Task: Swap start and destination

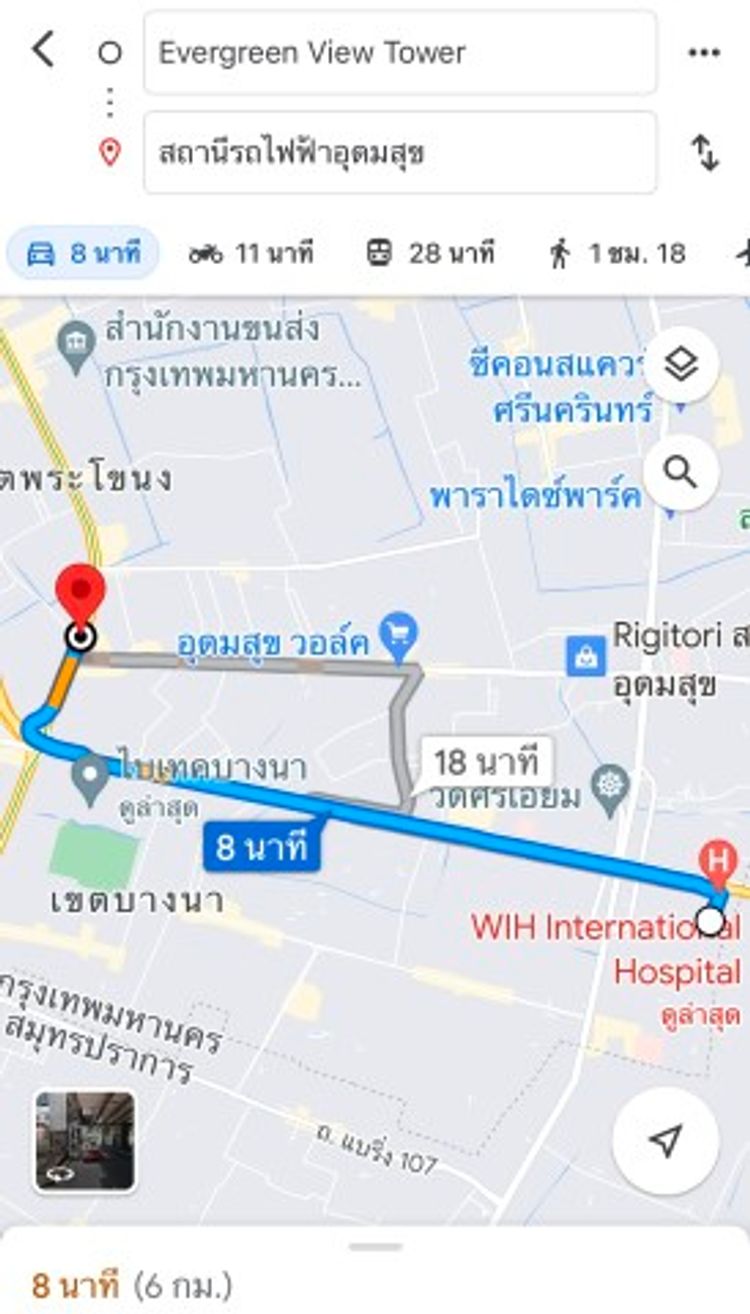Action: pyautogui.click(x=705, y=152)
